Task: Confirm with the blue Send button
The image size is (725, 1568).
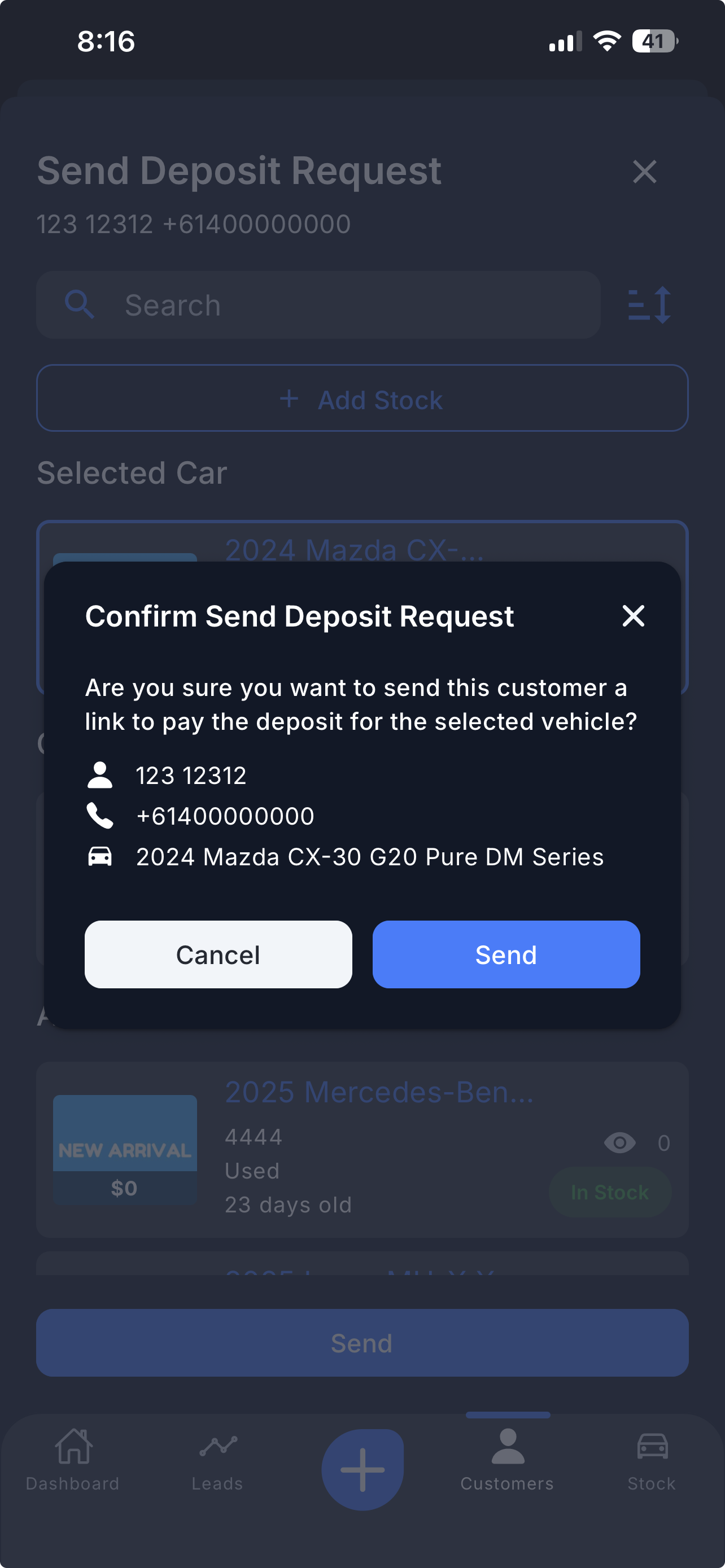Action: coord(506,954)
